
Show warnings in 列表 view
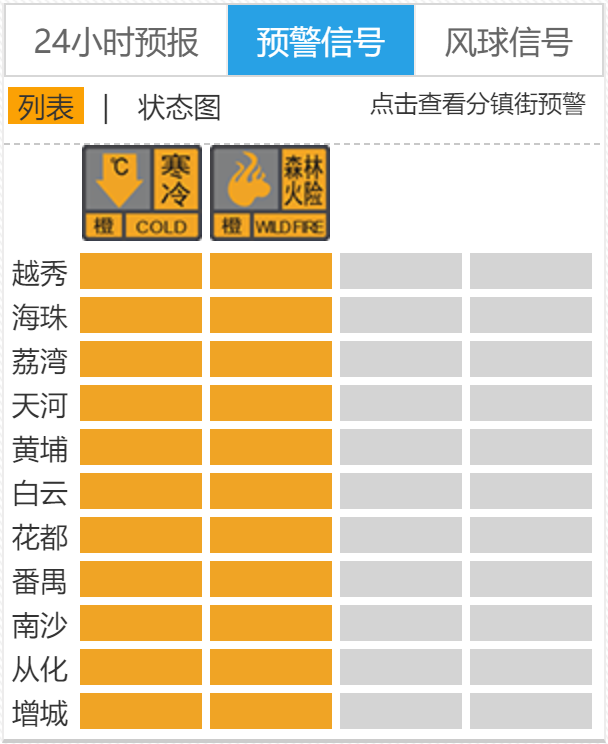46,107
